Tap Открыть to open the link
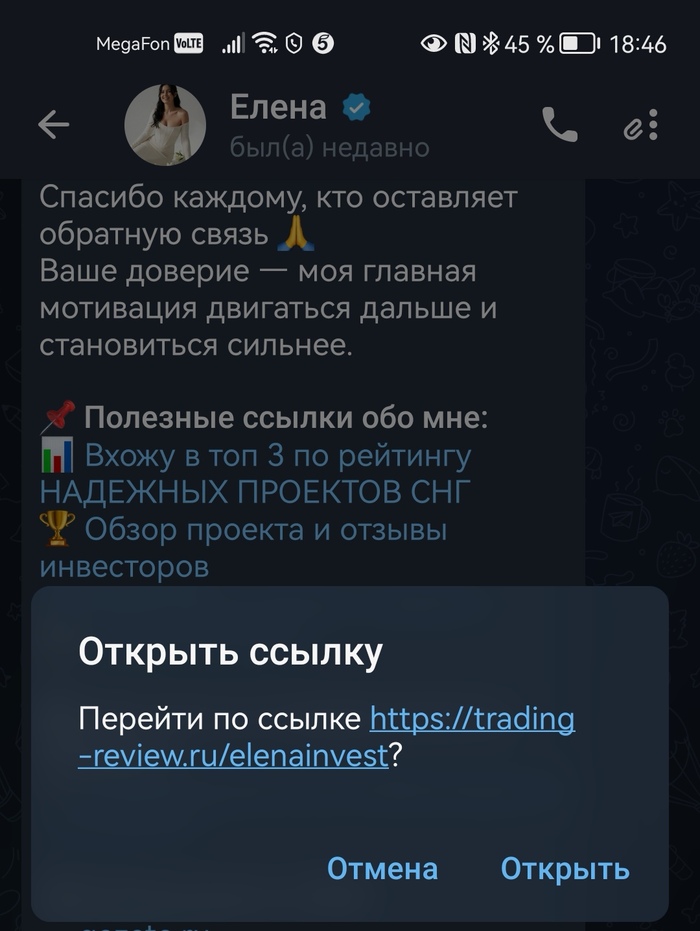 [565, 869]
